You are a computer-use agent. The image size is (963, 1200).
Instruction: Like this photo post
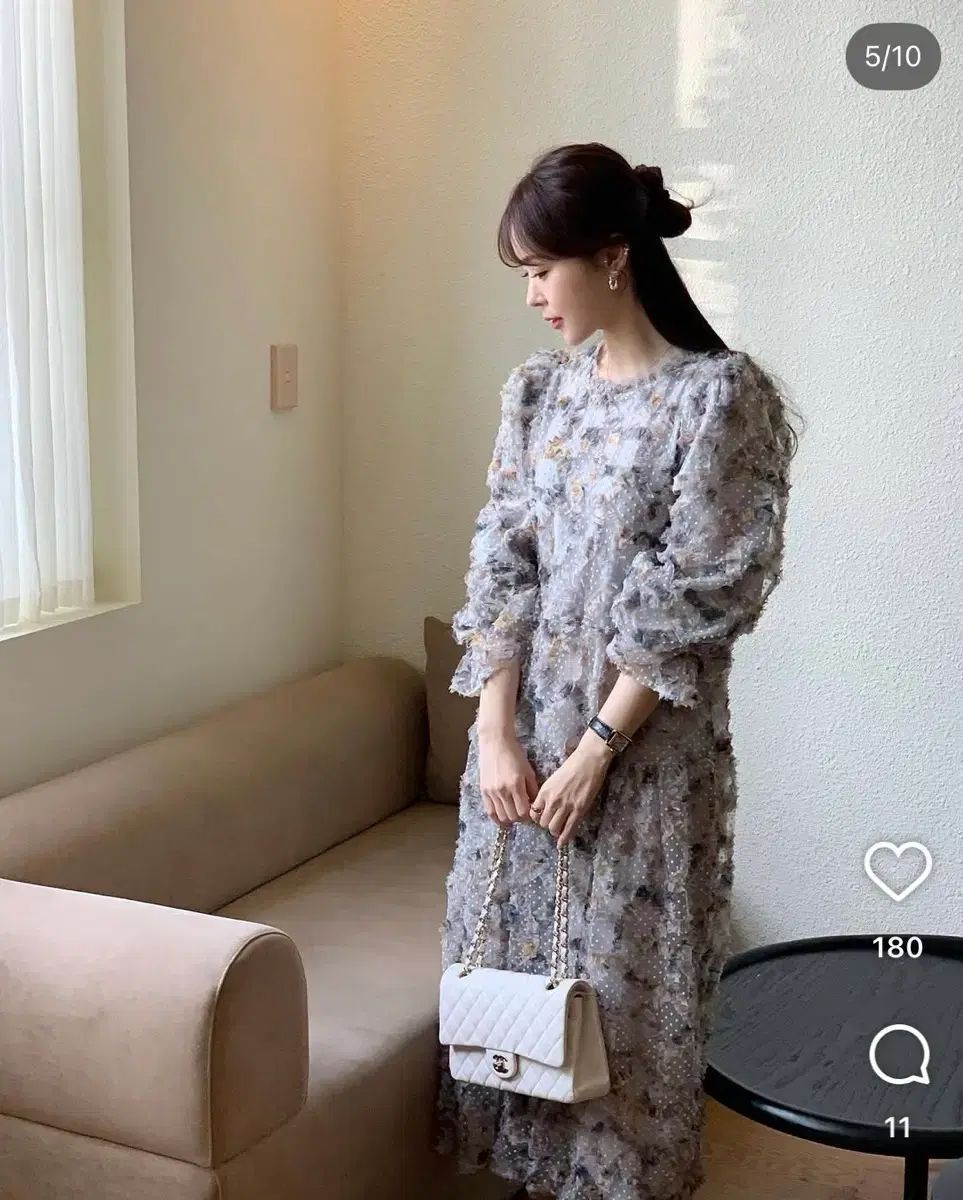tap(897, 871)
